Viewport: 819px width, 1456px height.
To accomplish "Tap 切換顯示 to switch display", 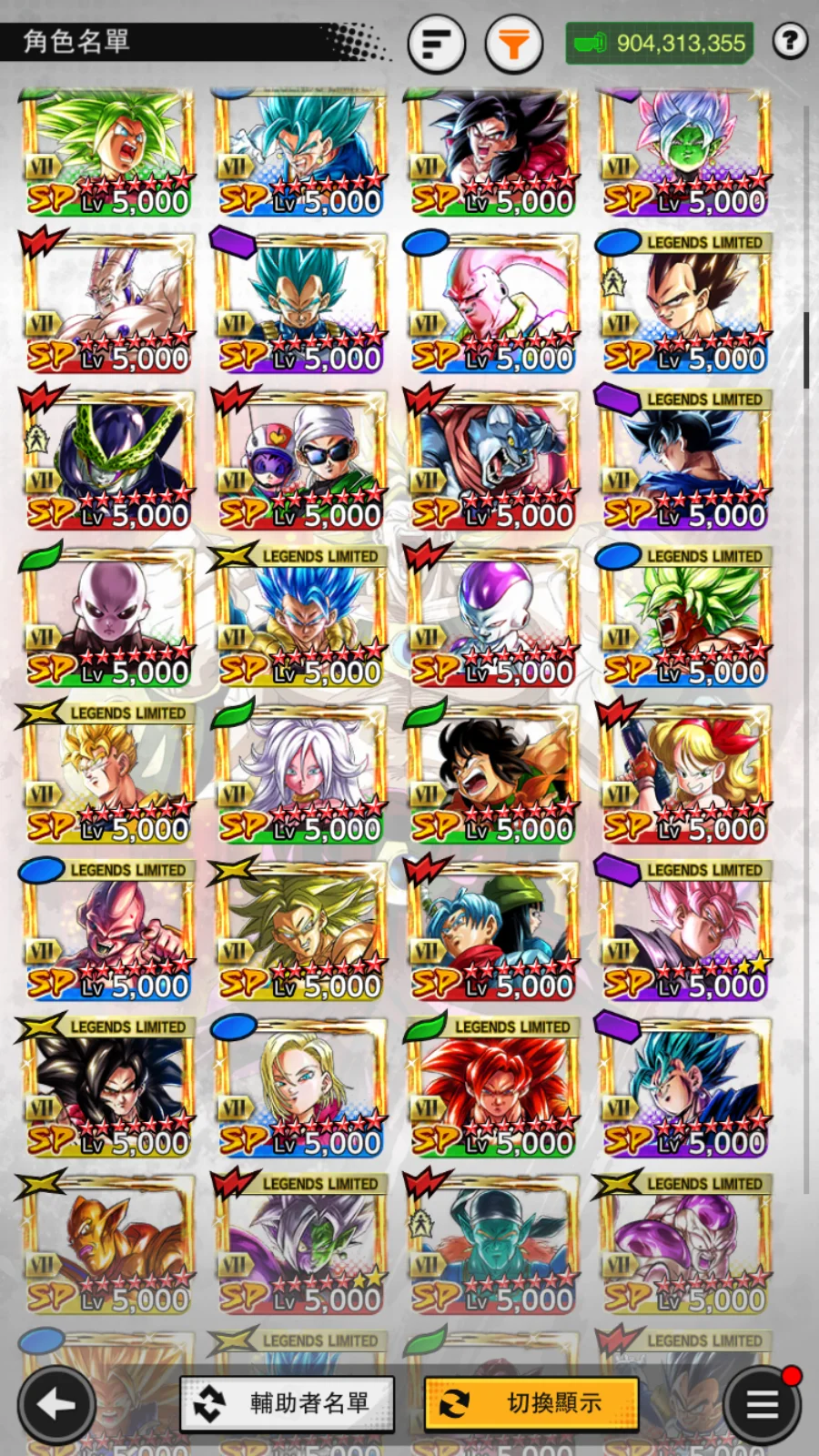I will (531, 1403).
